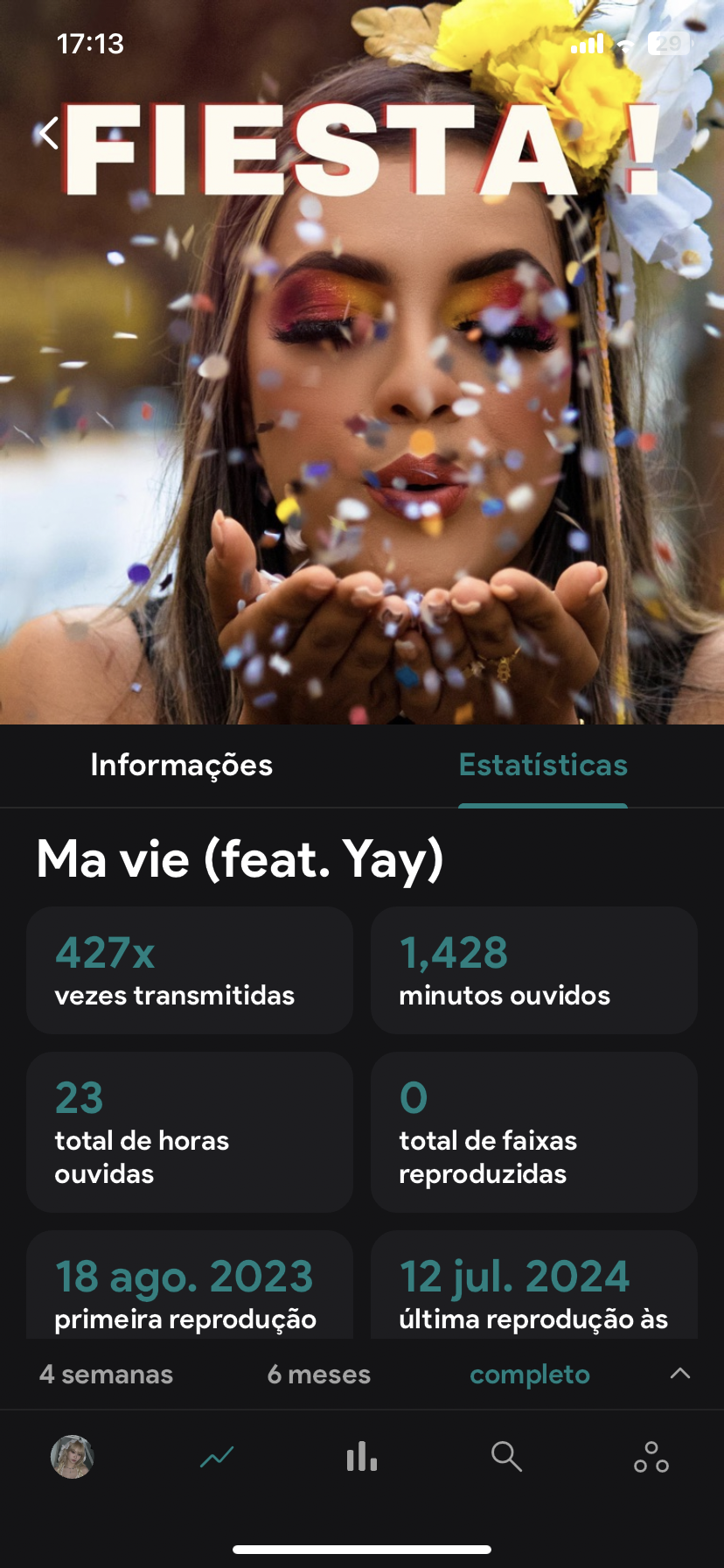Choose the 4 semanas time range
Screen dimensions: 724x1568
point(106,1375)
